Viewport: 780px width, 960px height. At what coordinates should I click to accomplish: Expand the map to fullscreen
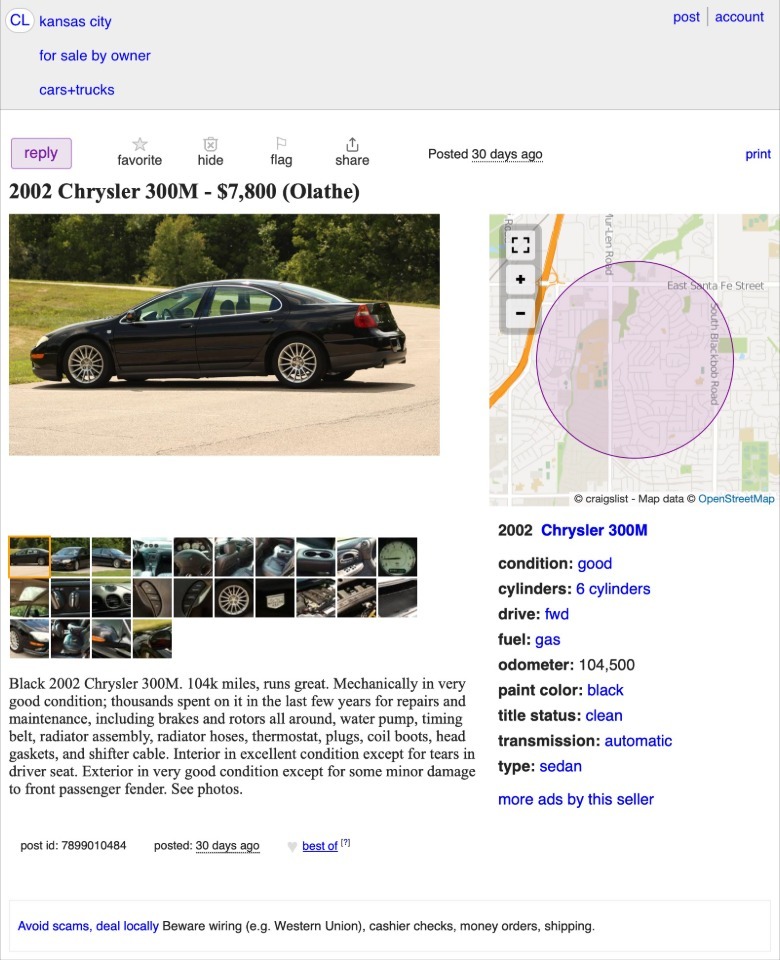point(520,245)
